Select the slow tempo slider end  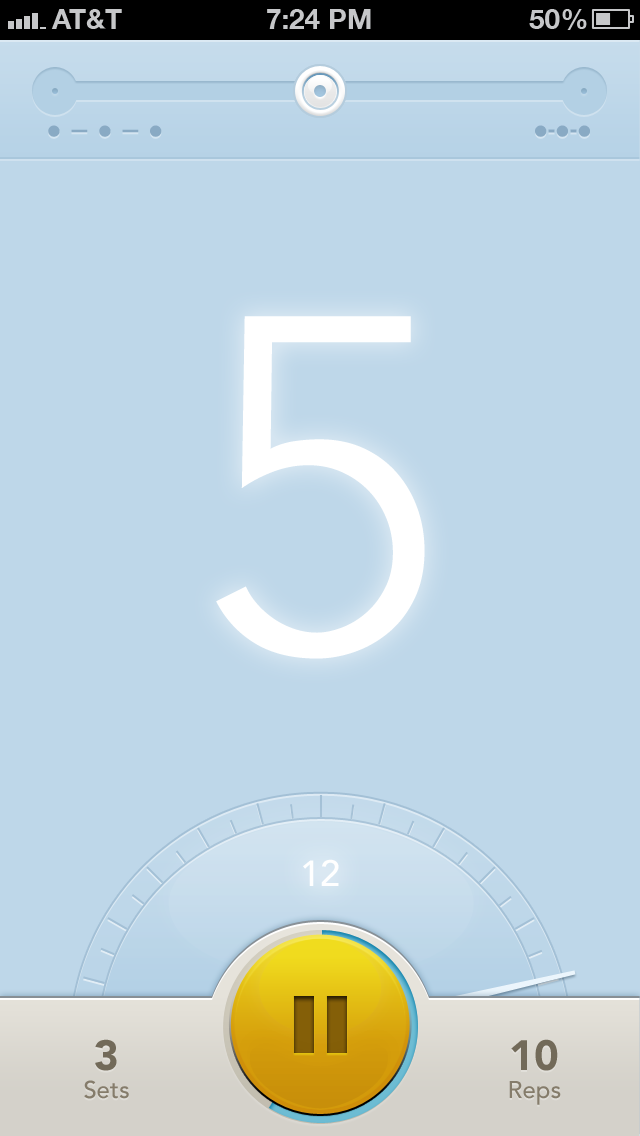[54, 91]
